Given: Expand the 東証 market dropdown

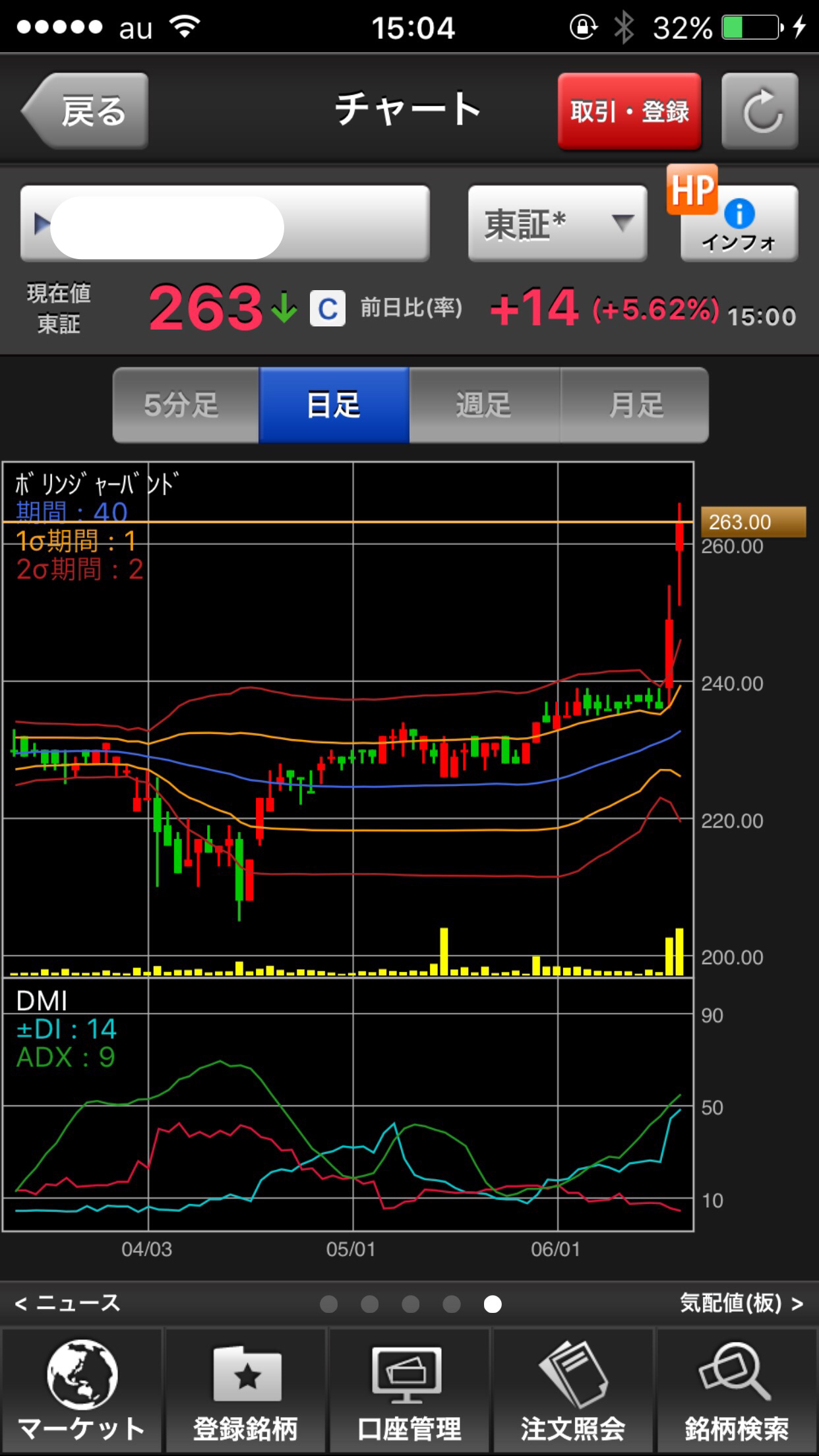Looking at the screenshot, I should point(557,224).
